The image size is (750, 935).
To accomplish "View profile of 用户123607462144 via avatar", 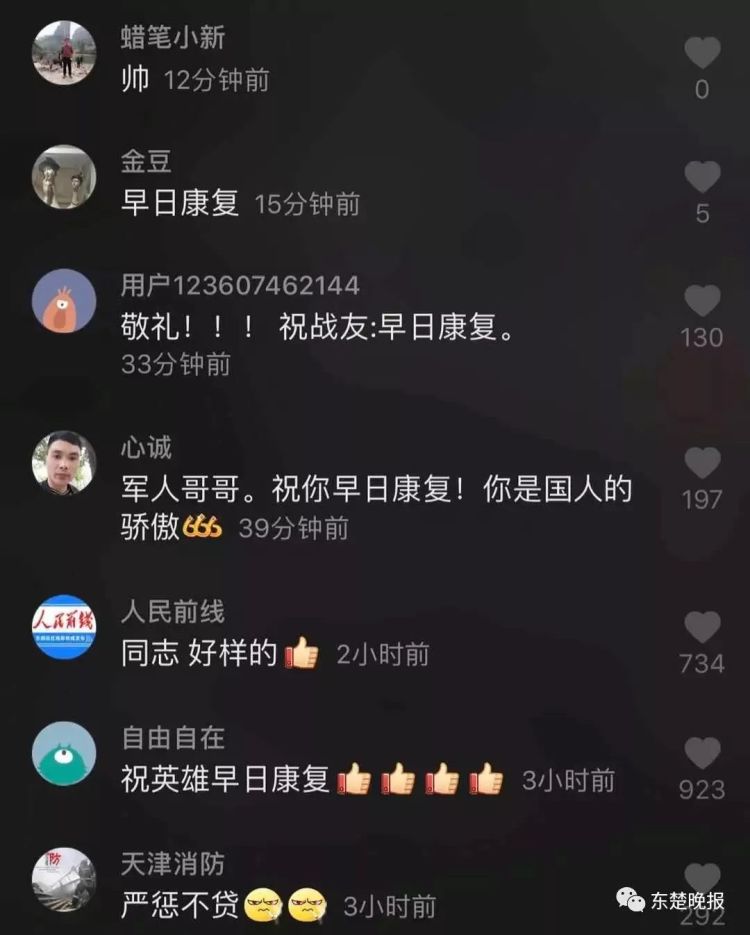I will click(x=64, y=301).
